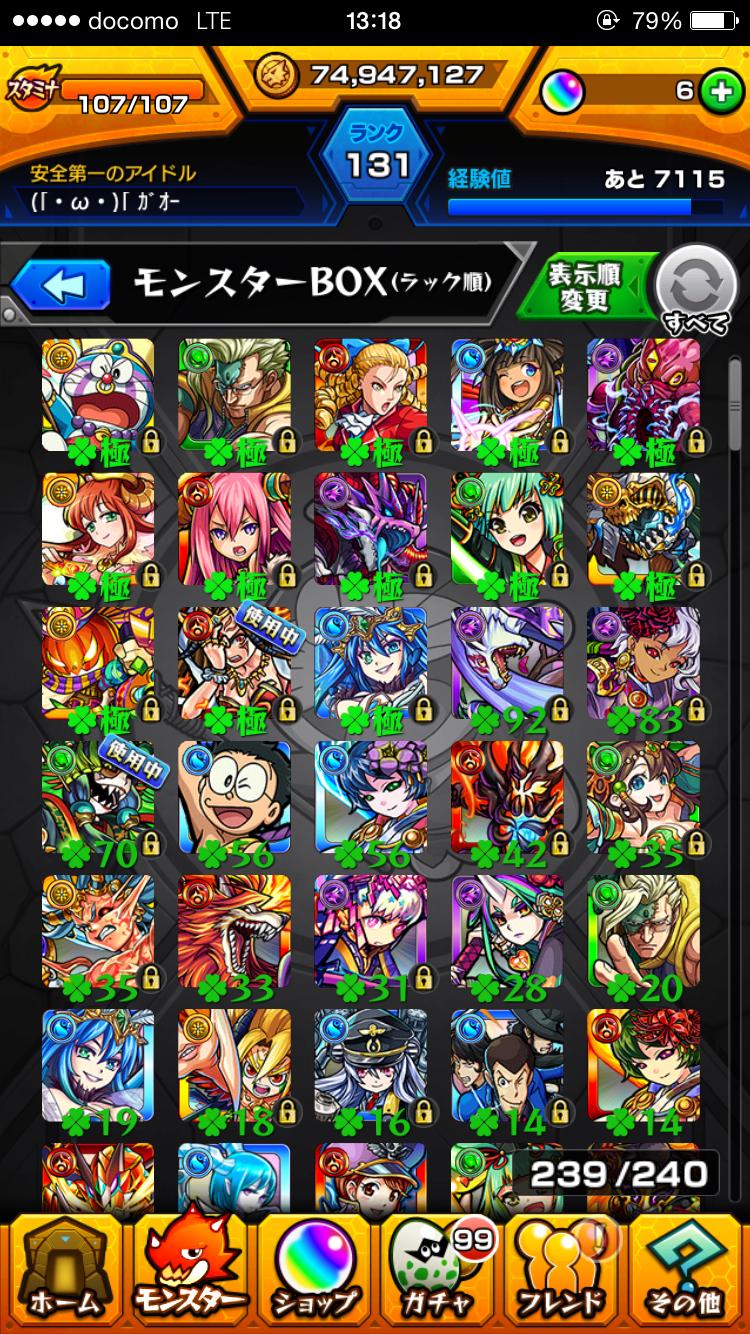The width and height of the screenshot is (750, 1334).
Task: Pick the capped monster with luck 16
Action: pyautogui.click(x=370, y=1065)
